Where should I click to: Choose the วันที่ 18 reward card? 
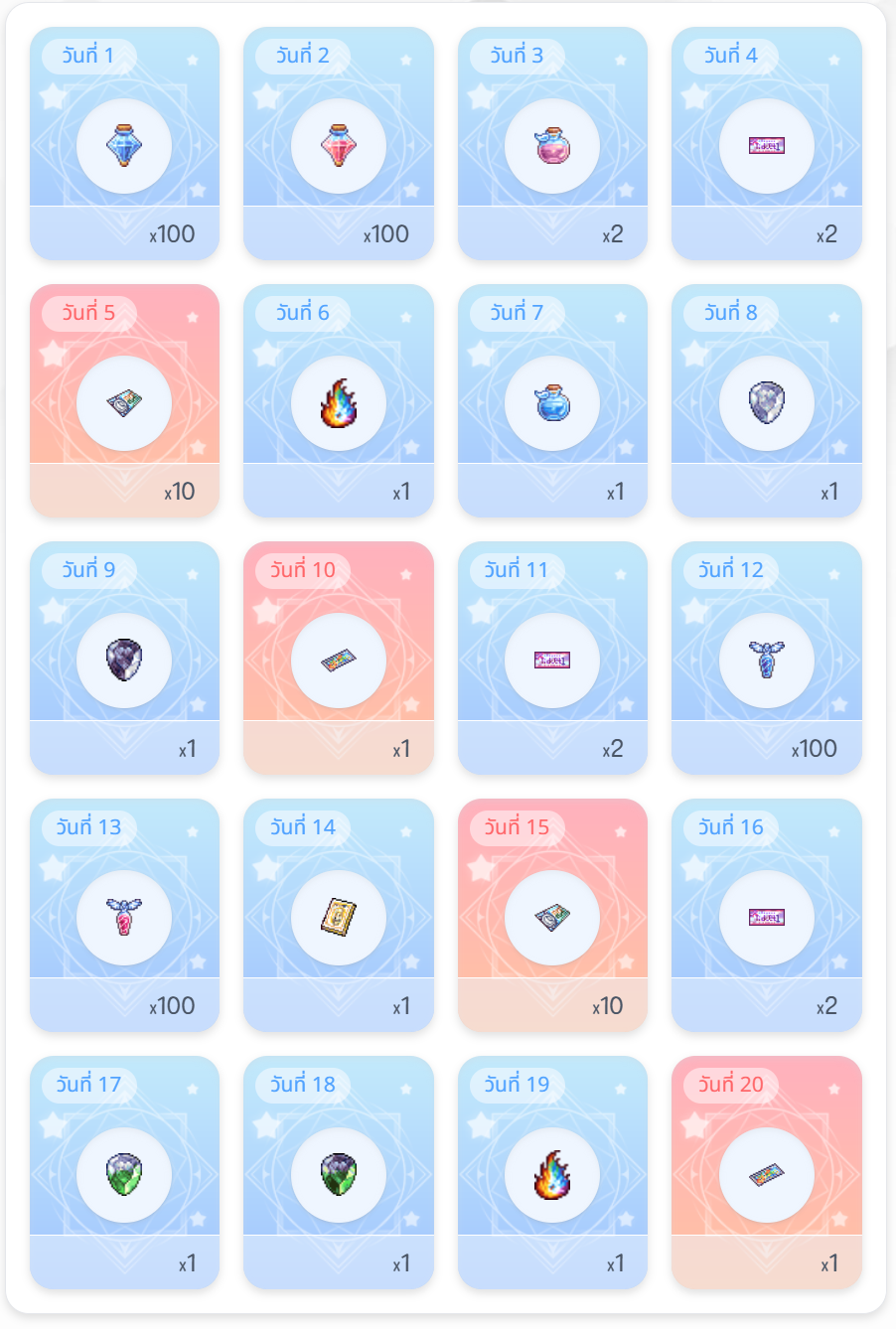pos(338,1174)
